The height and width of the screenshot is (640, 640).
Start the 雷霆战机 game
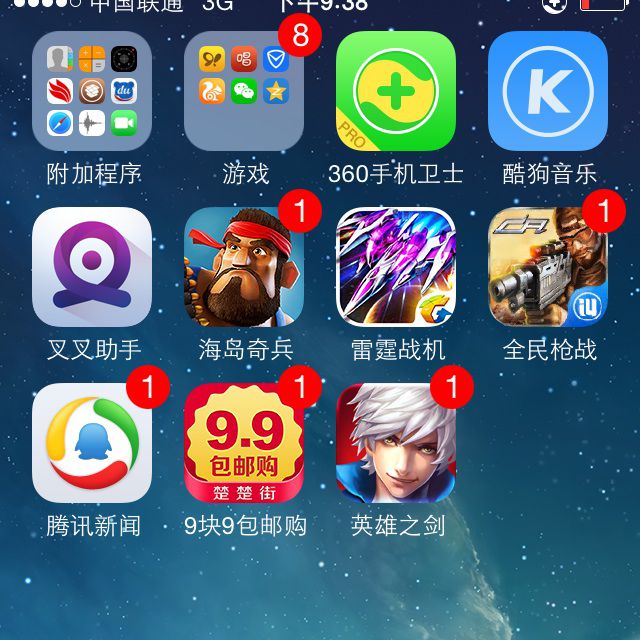tap(396, 267)
